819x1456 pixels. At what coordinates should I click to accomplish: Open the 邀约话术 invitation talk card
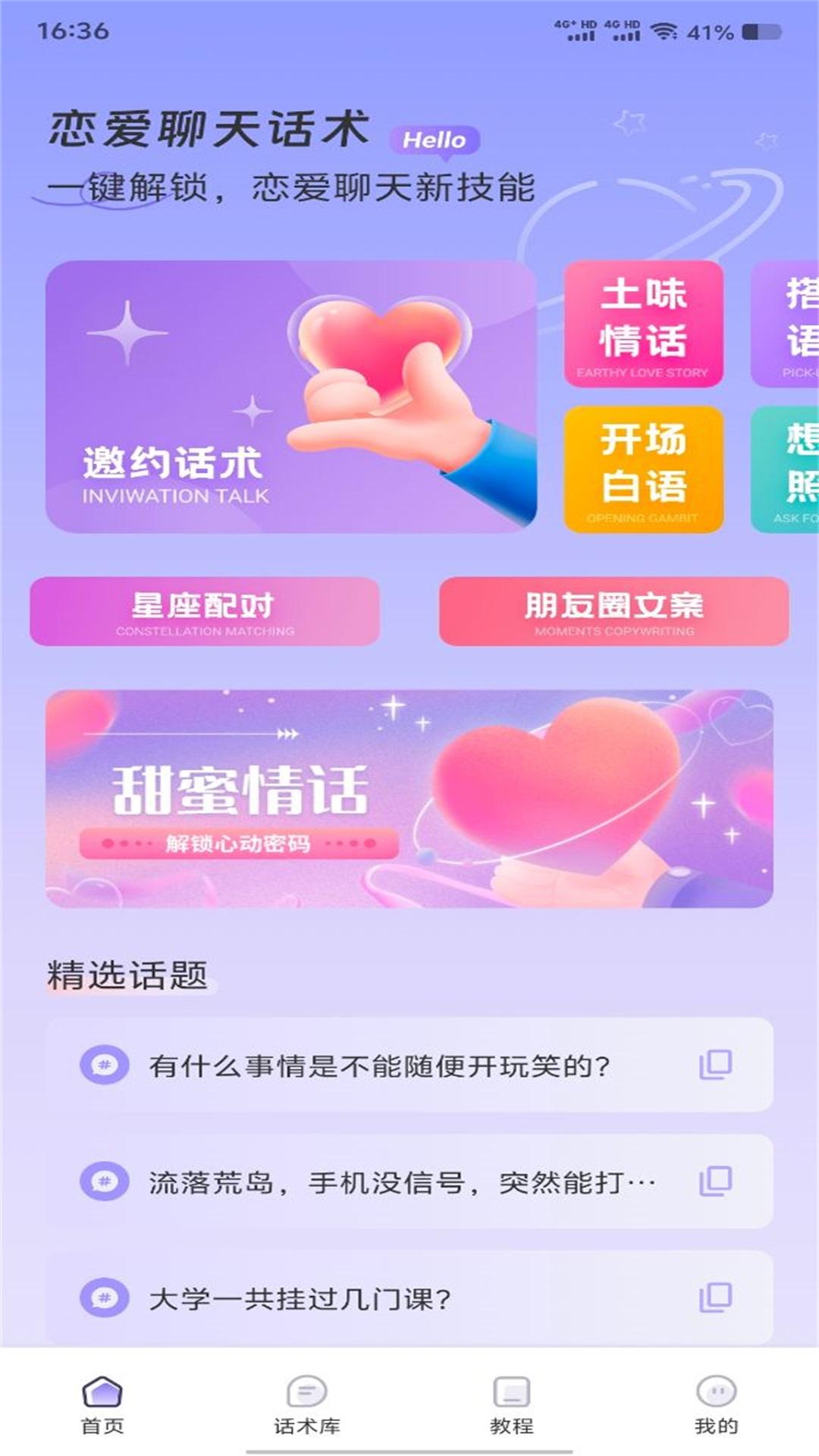290,396
